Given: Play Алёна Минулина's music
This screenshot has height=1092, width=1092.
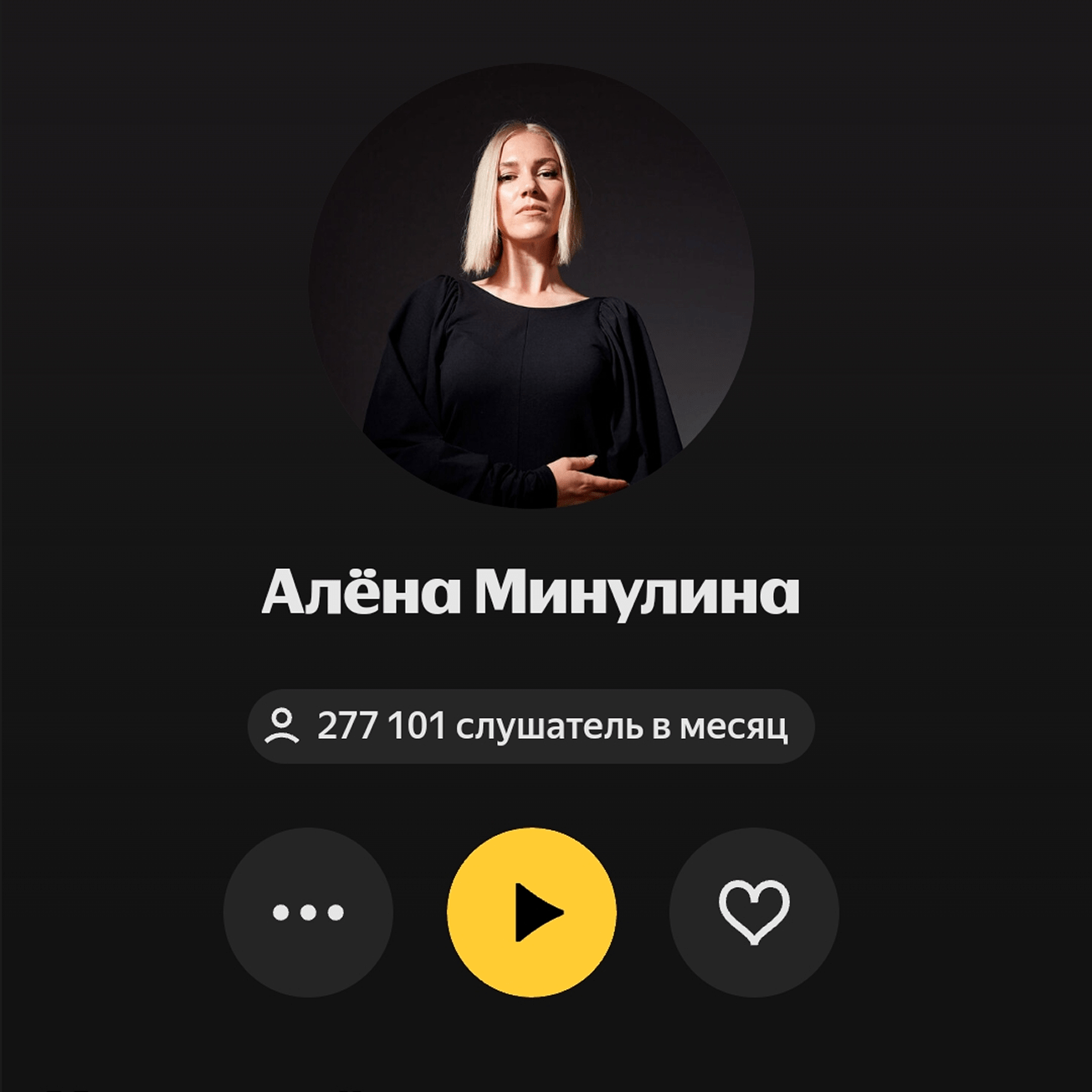Looking at the screenshot, I should click(531, 912).
